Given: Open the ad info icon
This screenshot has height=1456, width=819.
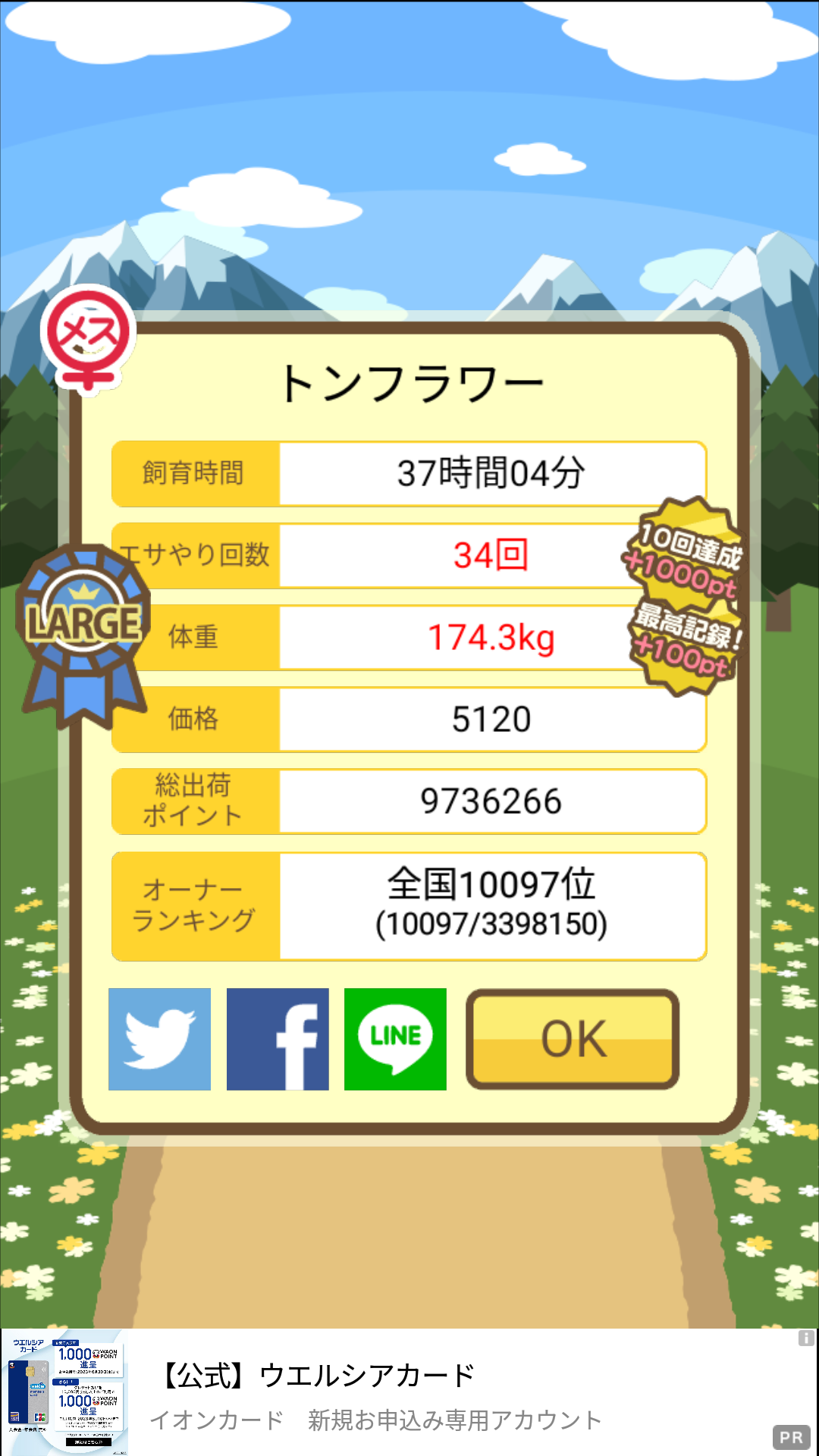Looking at the screenshot, I should [x=806, y=1338].
